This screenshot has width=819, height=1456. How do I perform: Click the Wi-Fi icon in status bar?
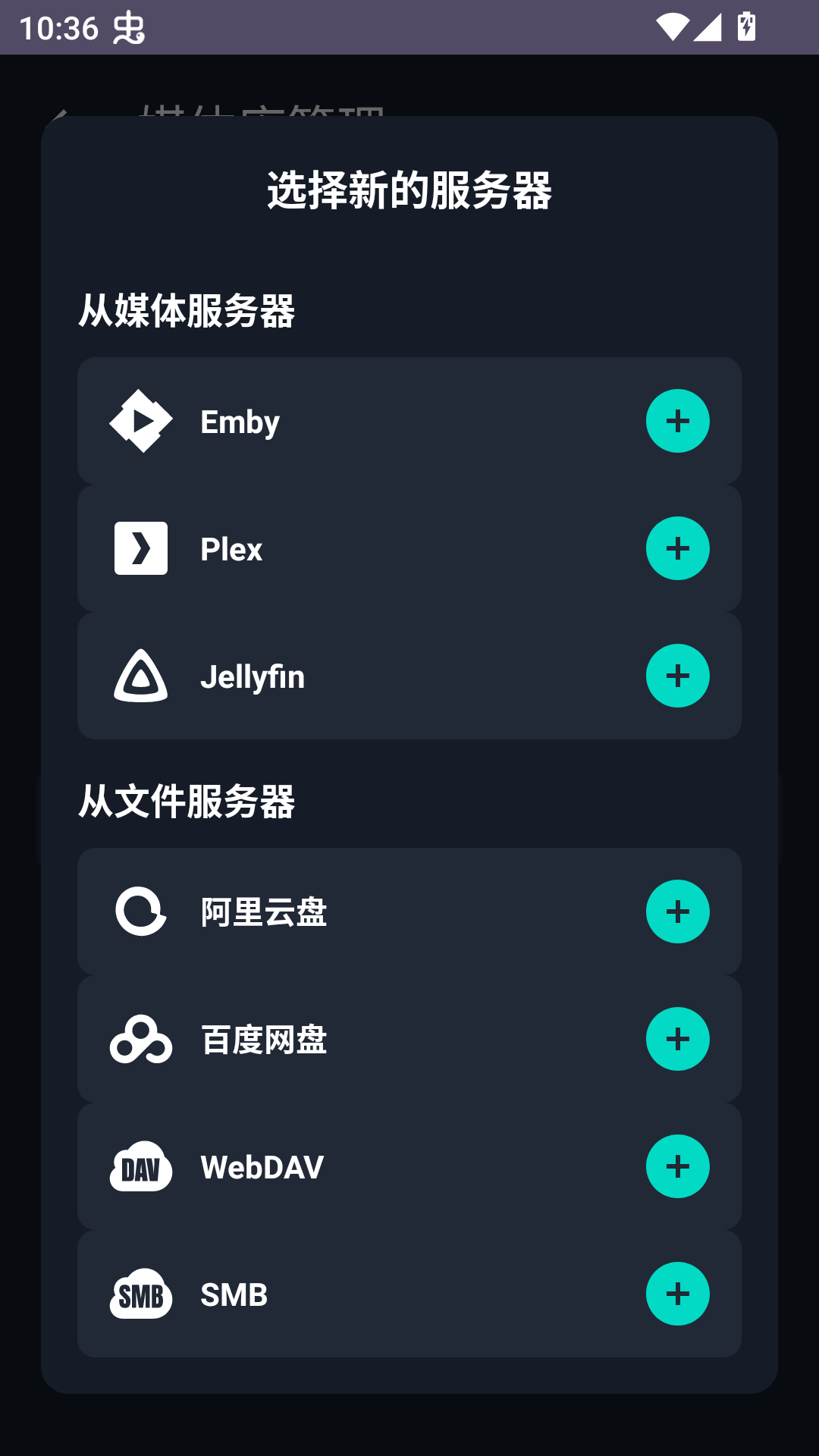pos(673,25)
